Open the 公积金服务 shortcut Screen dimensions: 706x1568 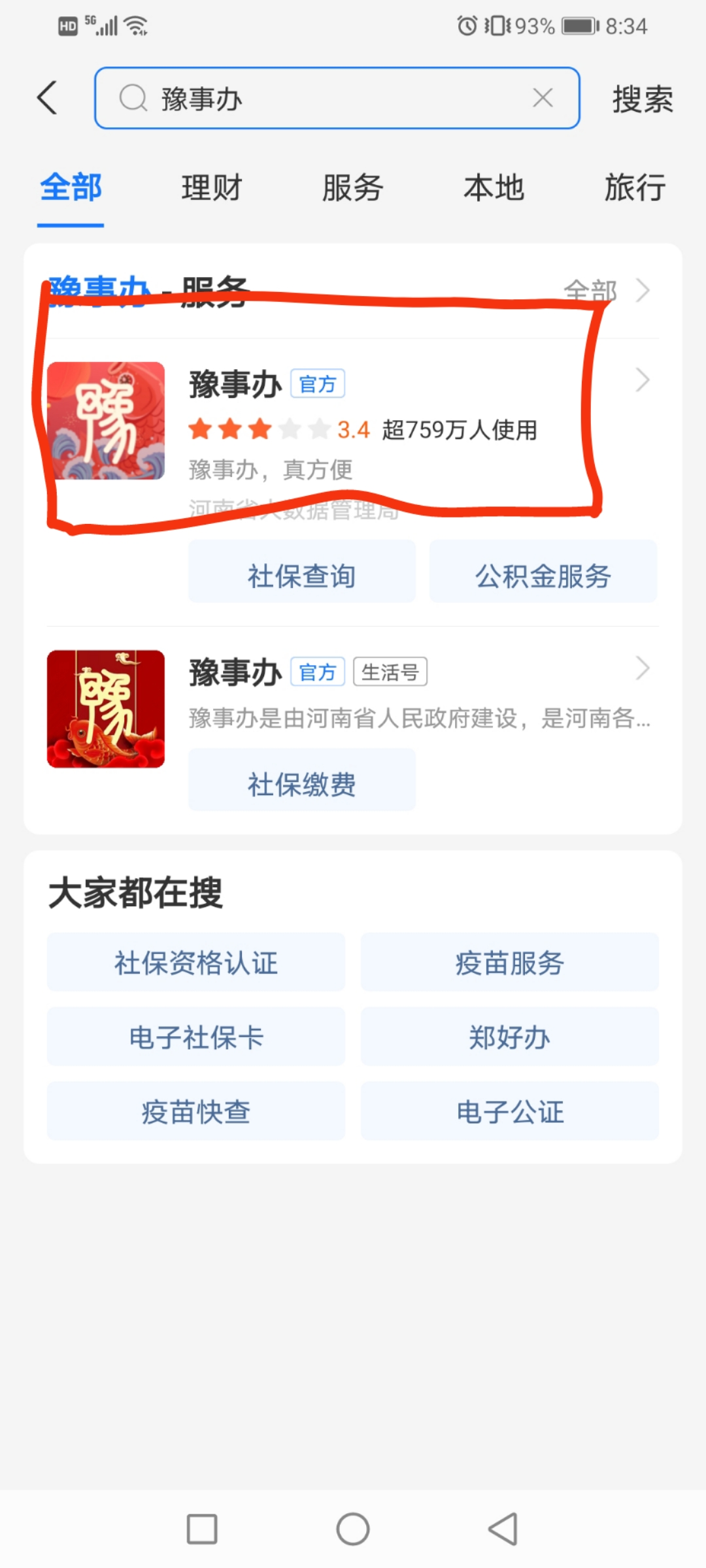543,576
